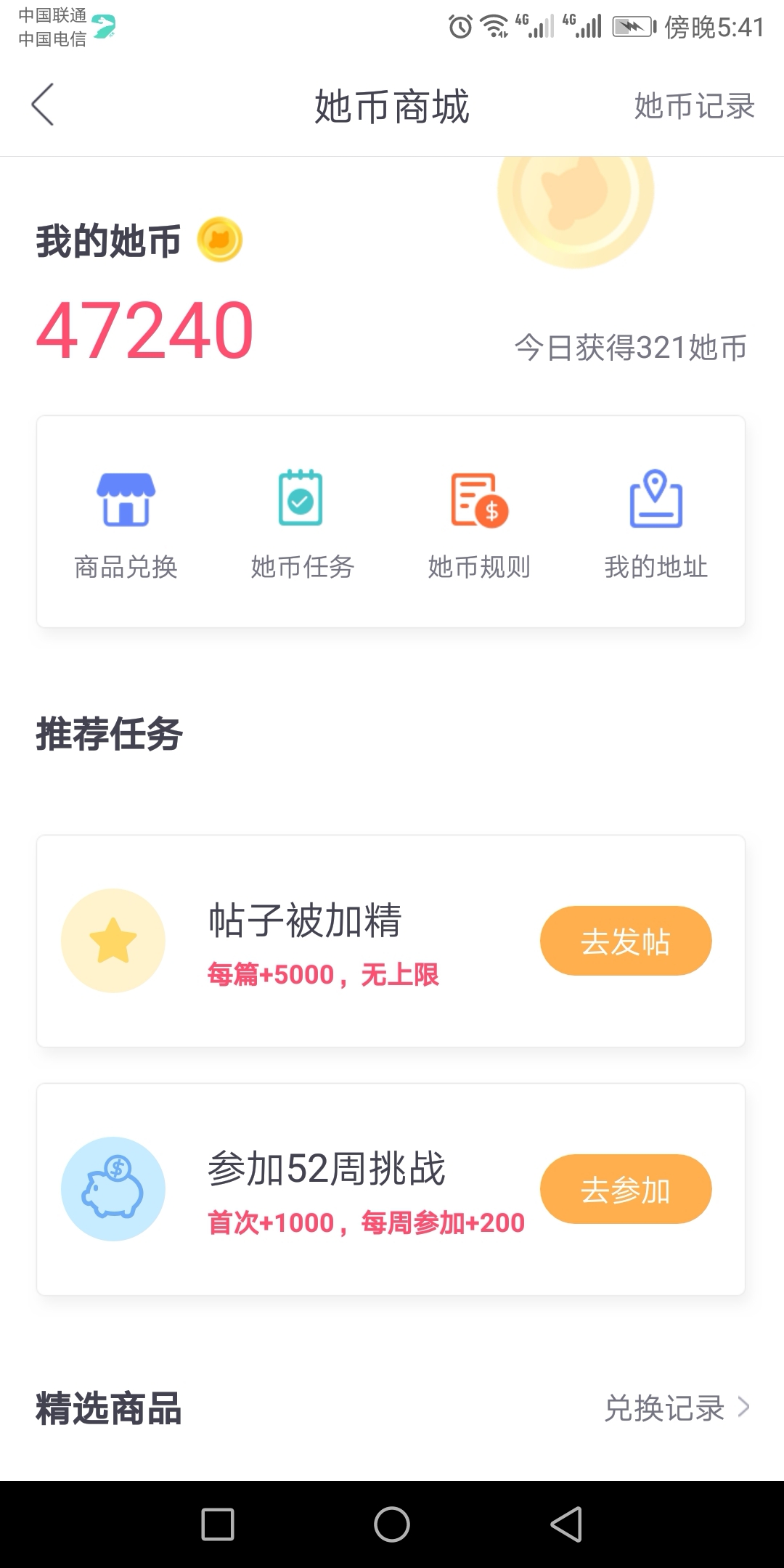Tap 去发帖 button for 帖子被加精
This screenshot has height=1568, width=784.
(626, 941)
